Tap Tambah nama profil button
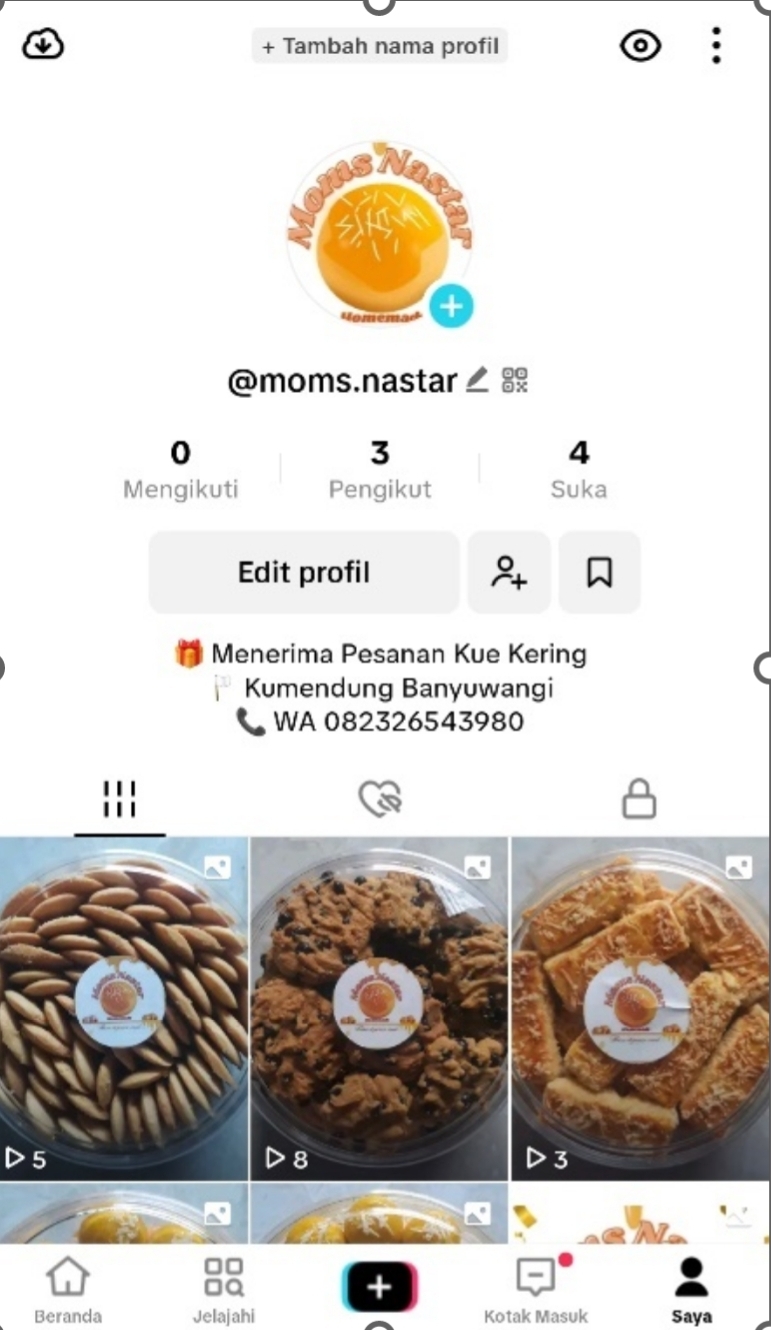The image size is (771, 1330). click(x=380, y=46)
